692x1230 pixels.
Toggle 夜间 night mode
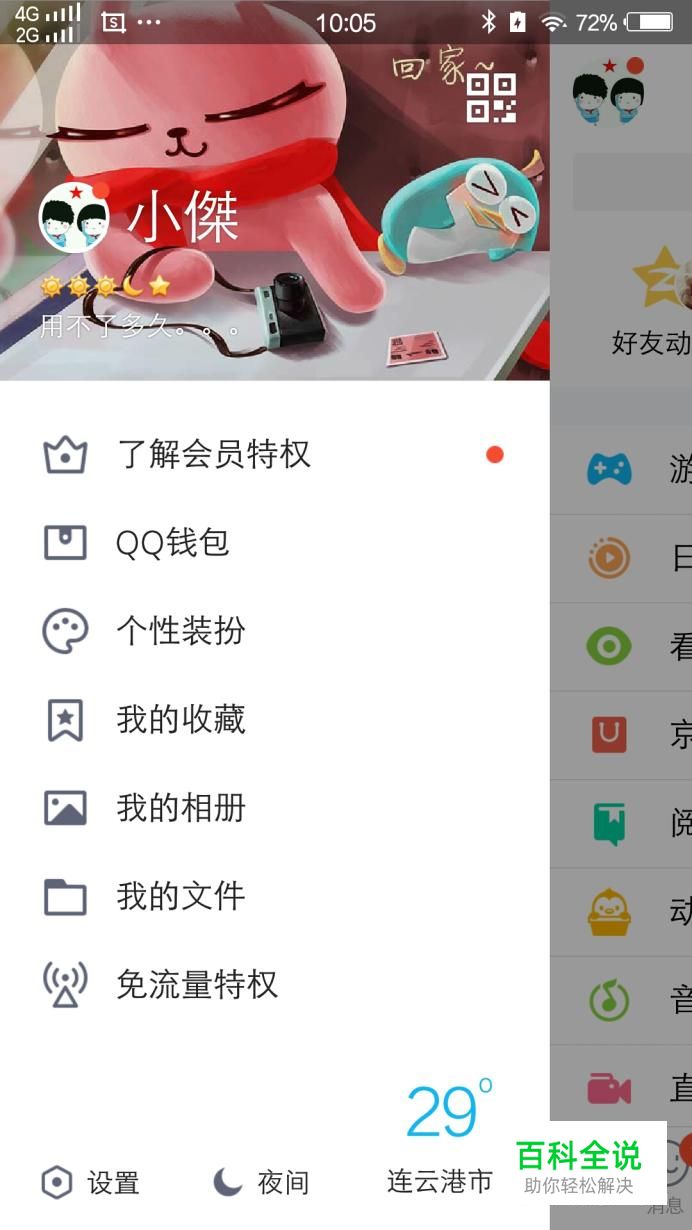pyautogui.click(x=261, y=1183)
